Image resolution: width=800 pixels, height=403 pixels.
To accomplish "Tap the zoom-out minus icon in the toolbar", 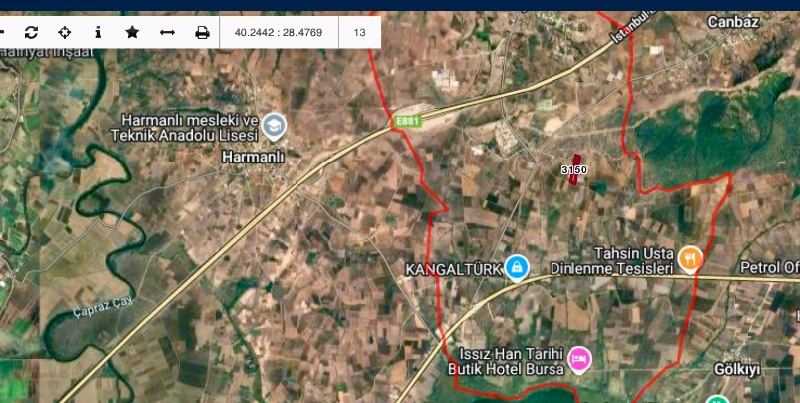I will point(3,32).
